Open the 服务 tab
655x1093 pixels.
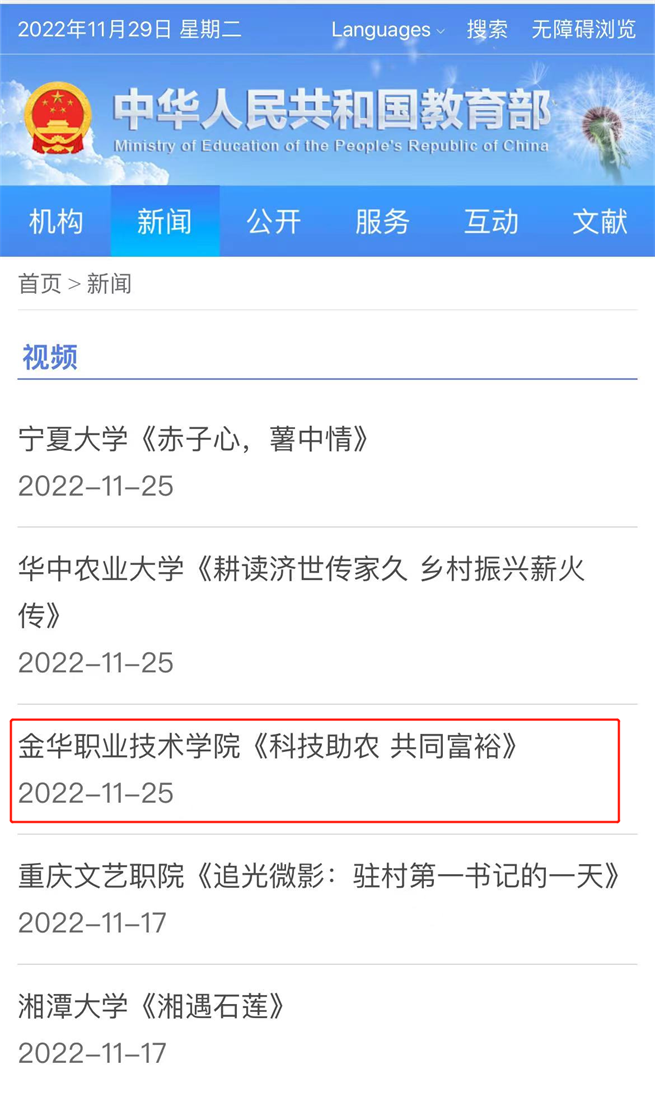tap(382, 221)
